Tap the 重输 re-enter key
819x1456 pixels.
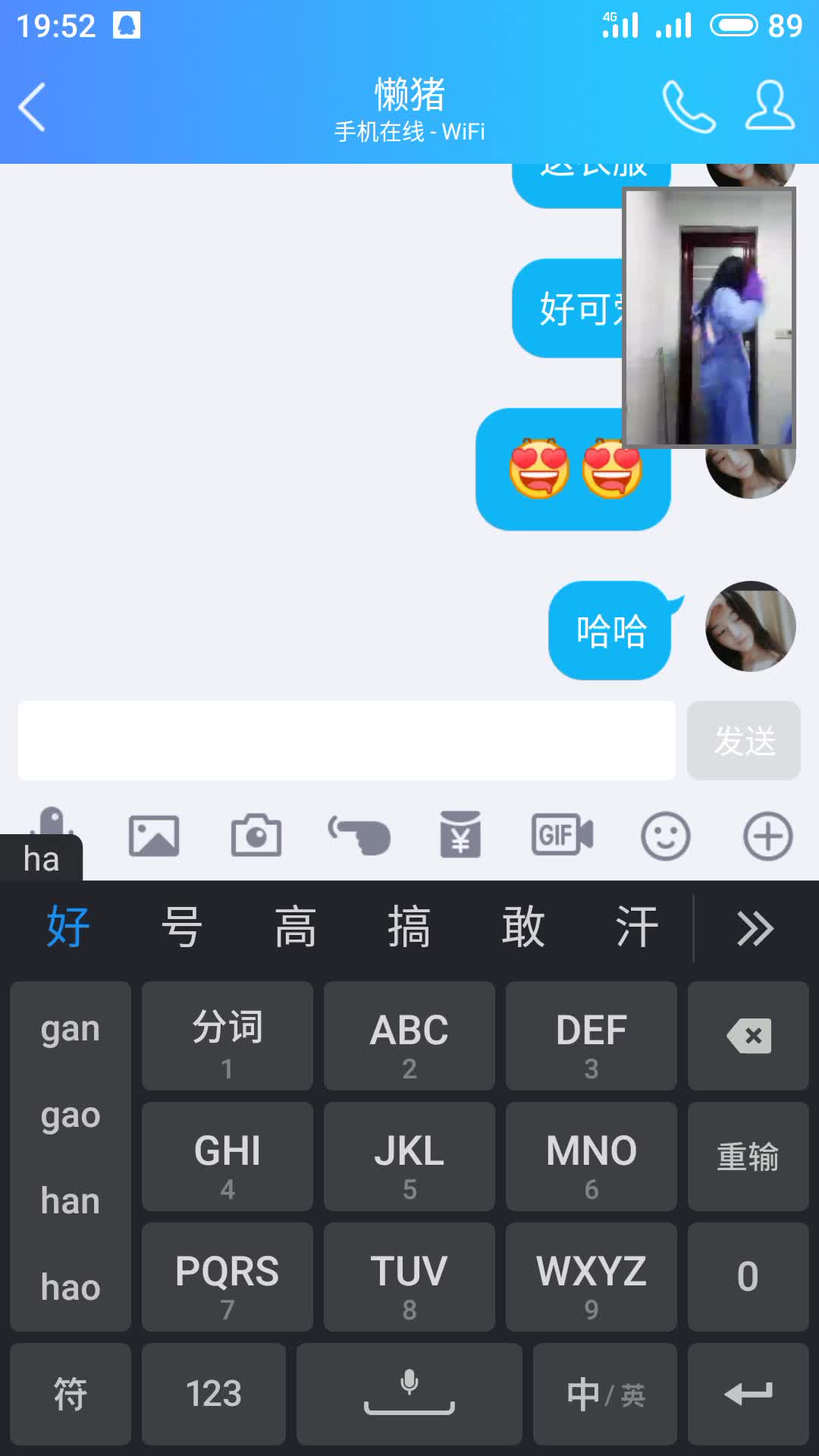click(x=748, y=1156)
